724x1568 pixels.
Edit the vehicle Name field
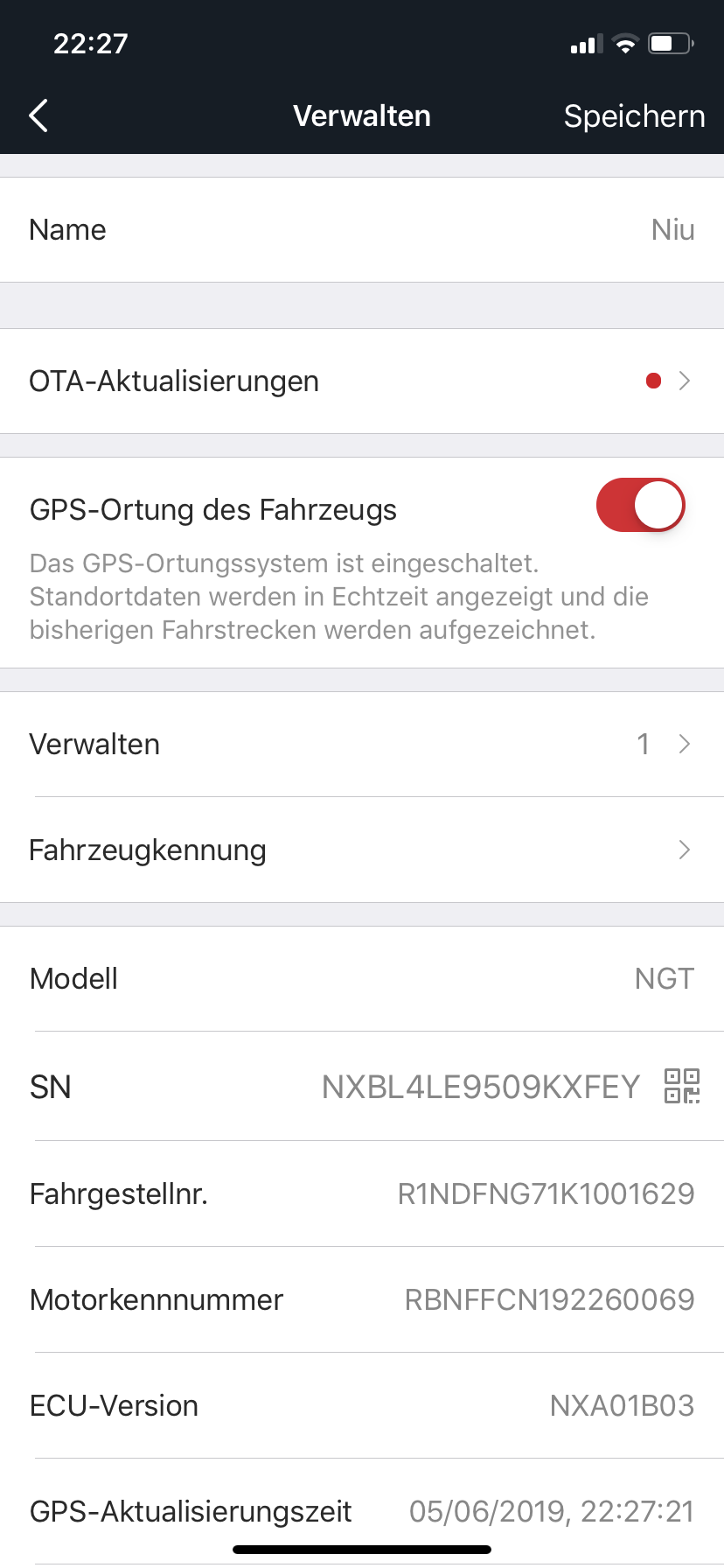(362, 229)
